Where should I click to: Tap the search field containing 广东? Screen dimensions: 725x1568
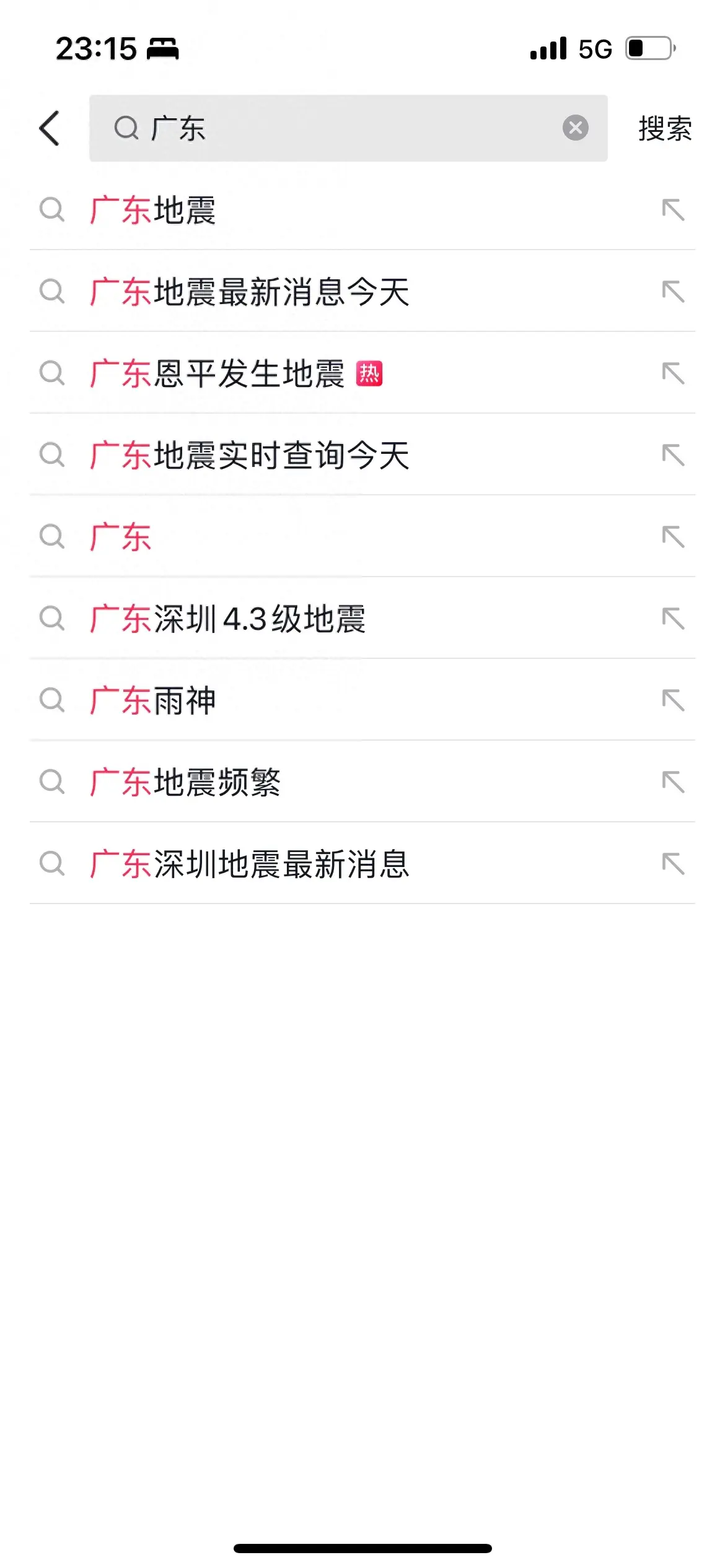coord(348,128)
